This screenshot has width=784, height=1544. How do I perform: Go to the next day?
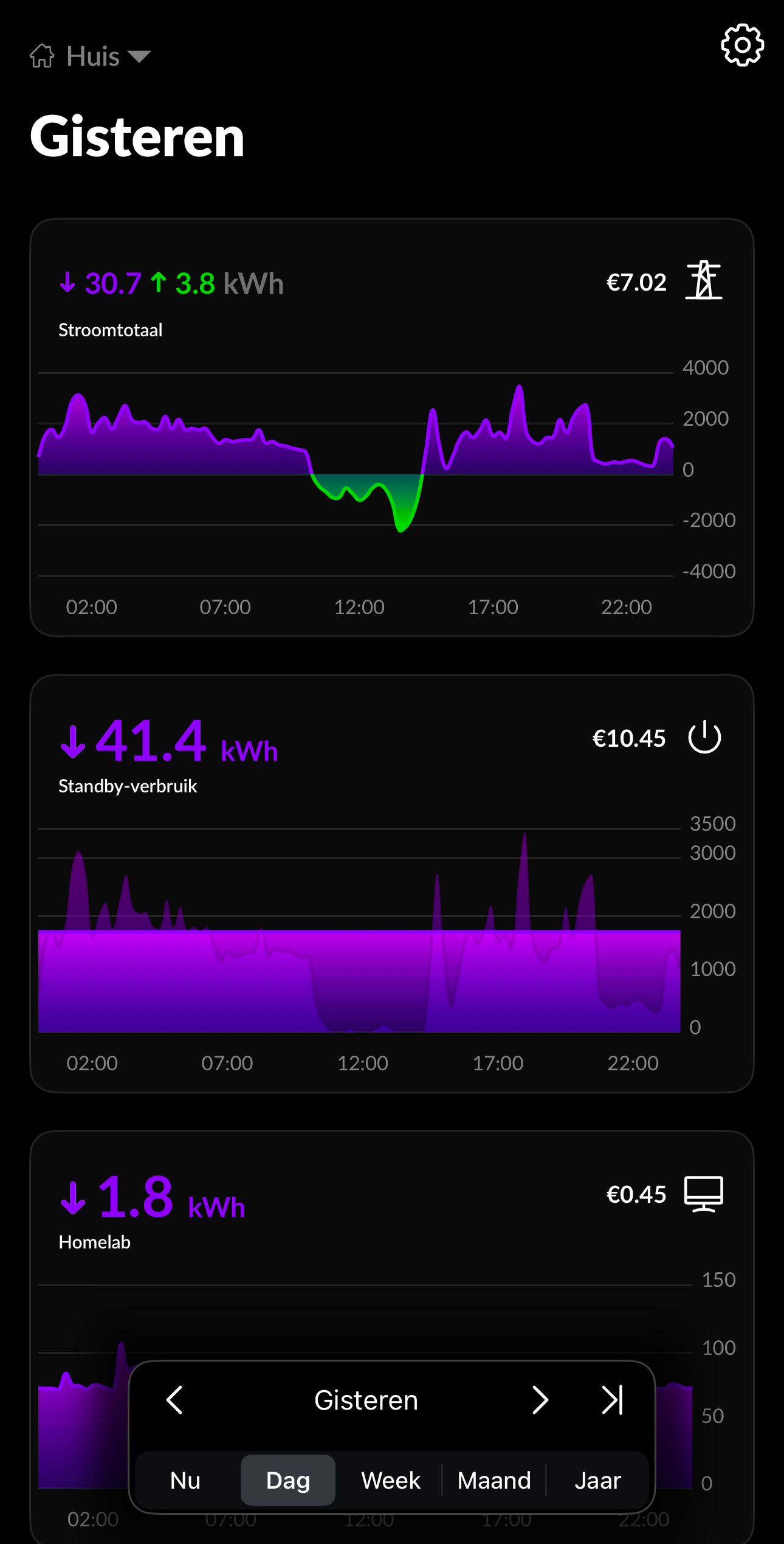point(540,1400)
